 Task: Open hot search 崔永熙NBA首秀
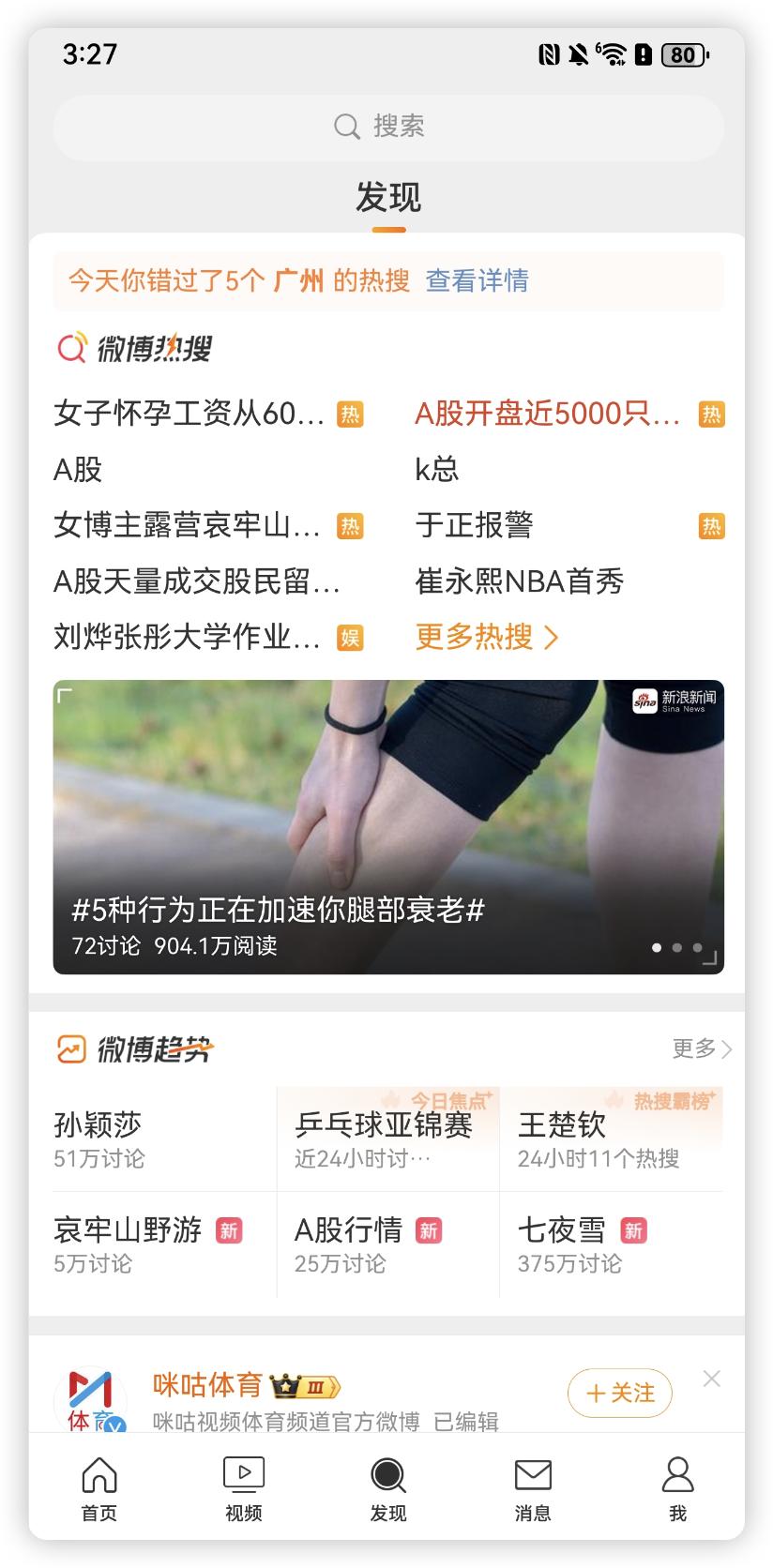[520, 581]
